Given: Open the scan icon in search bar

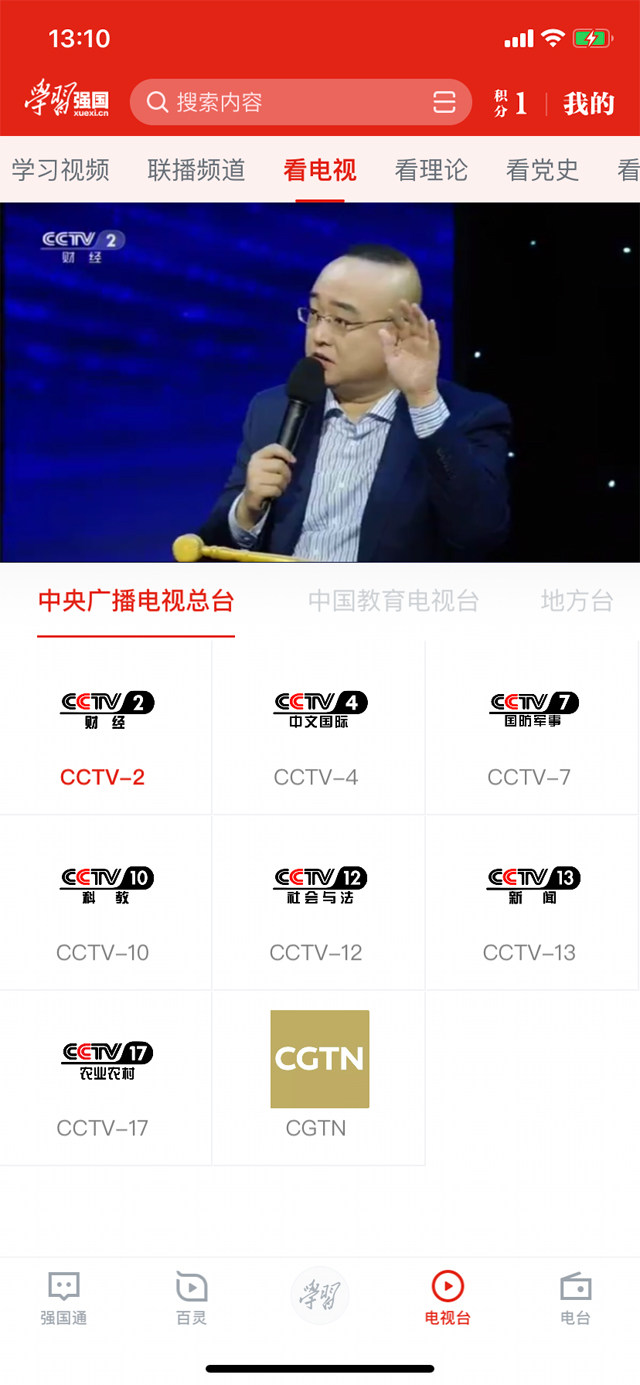Looking at the screenshot, I should click(444, 102).
